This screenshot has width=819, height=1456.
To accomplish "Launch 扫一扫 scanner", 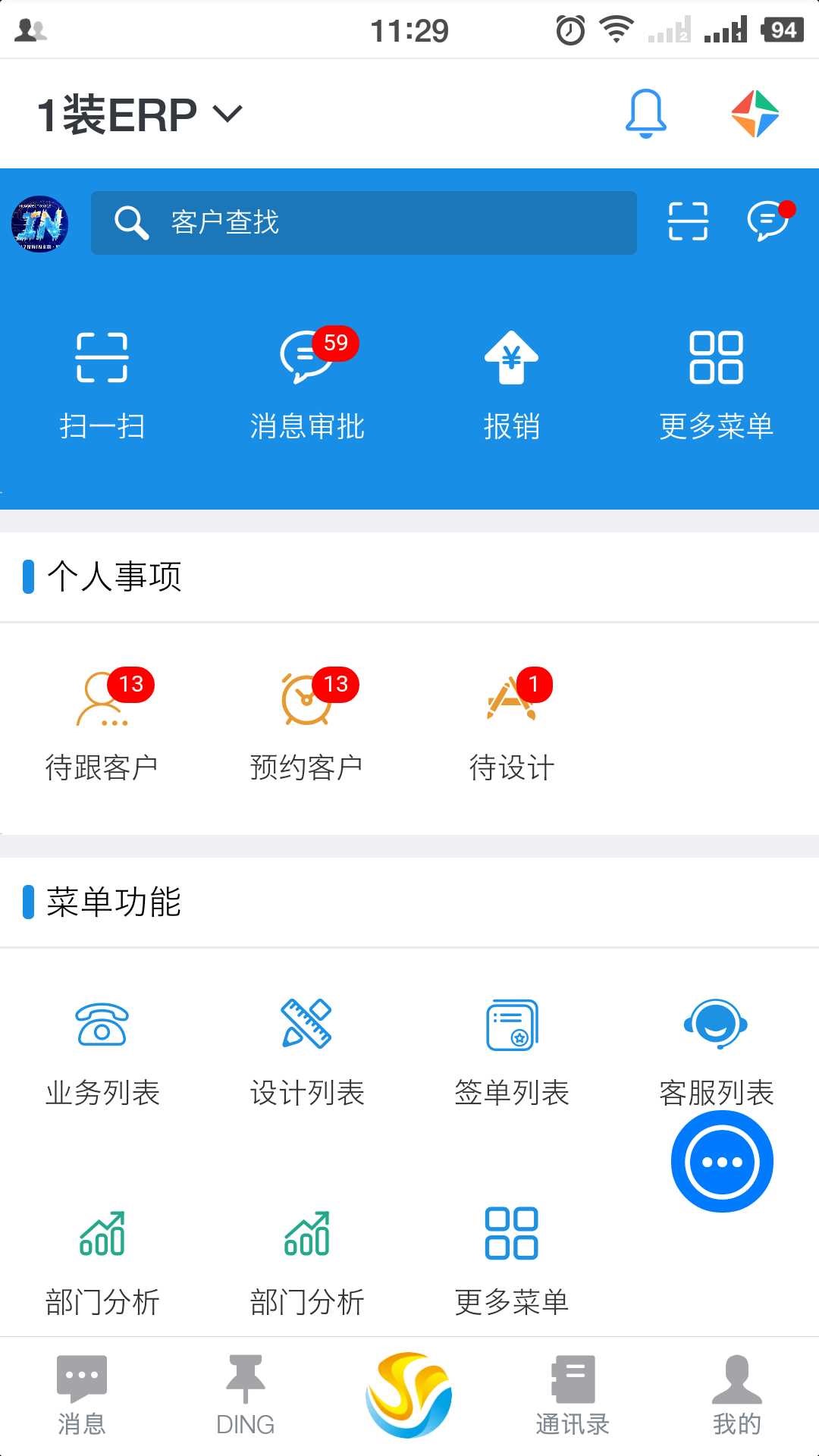I will [102, 383].
